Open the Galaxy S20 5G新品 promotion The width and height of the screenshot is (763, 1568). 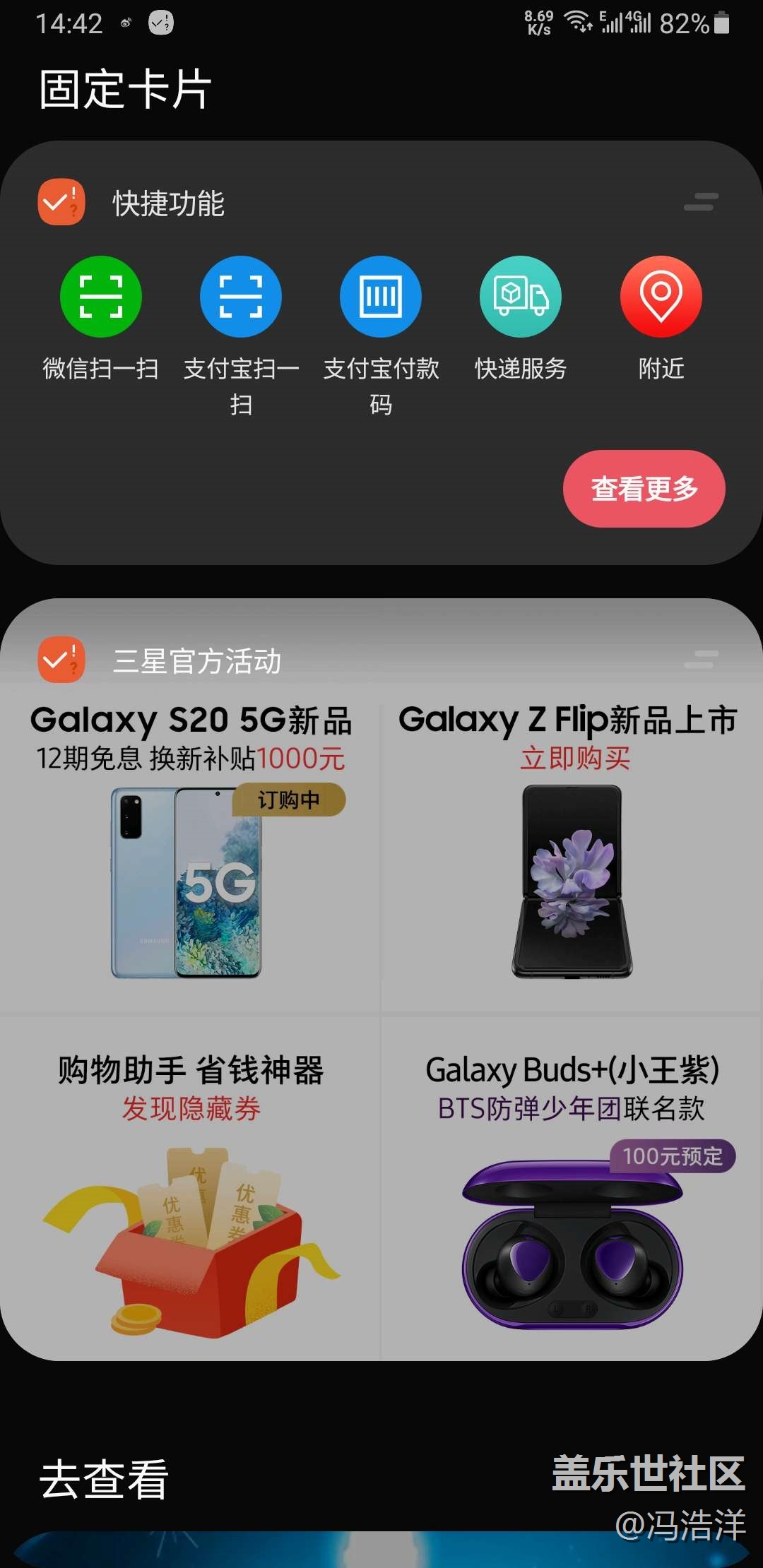[x=189, y=848]
